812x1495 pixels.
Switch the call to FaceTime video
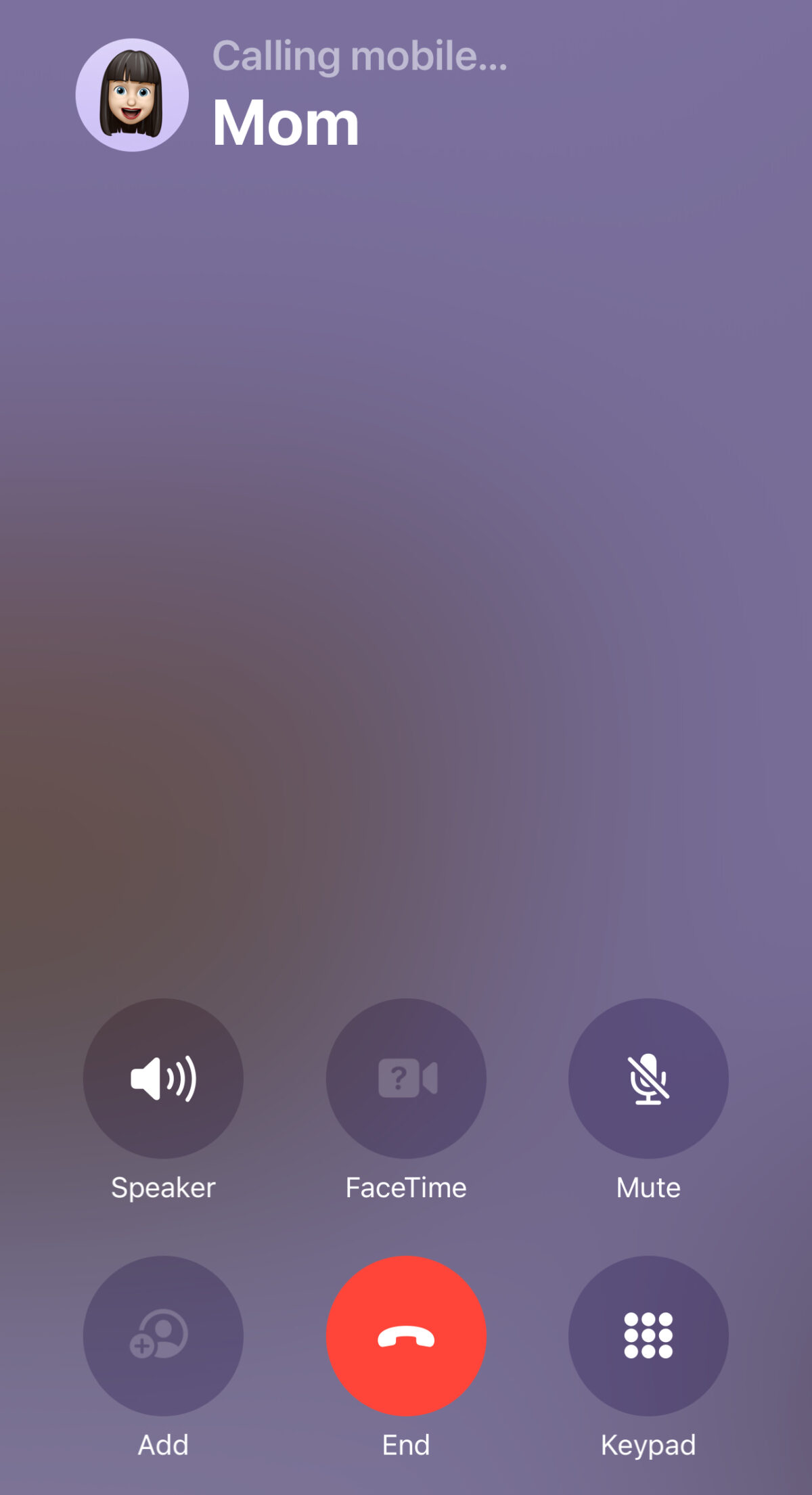tap(406, 1077)
